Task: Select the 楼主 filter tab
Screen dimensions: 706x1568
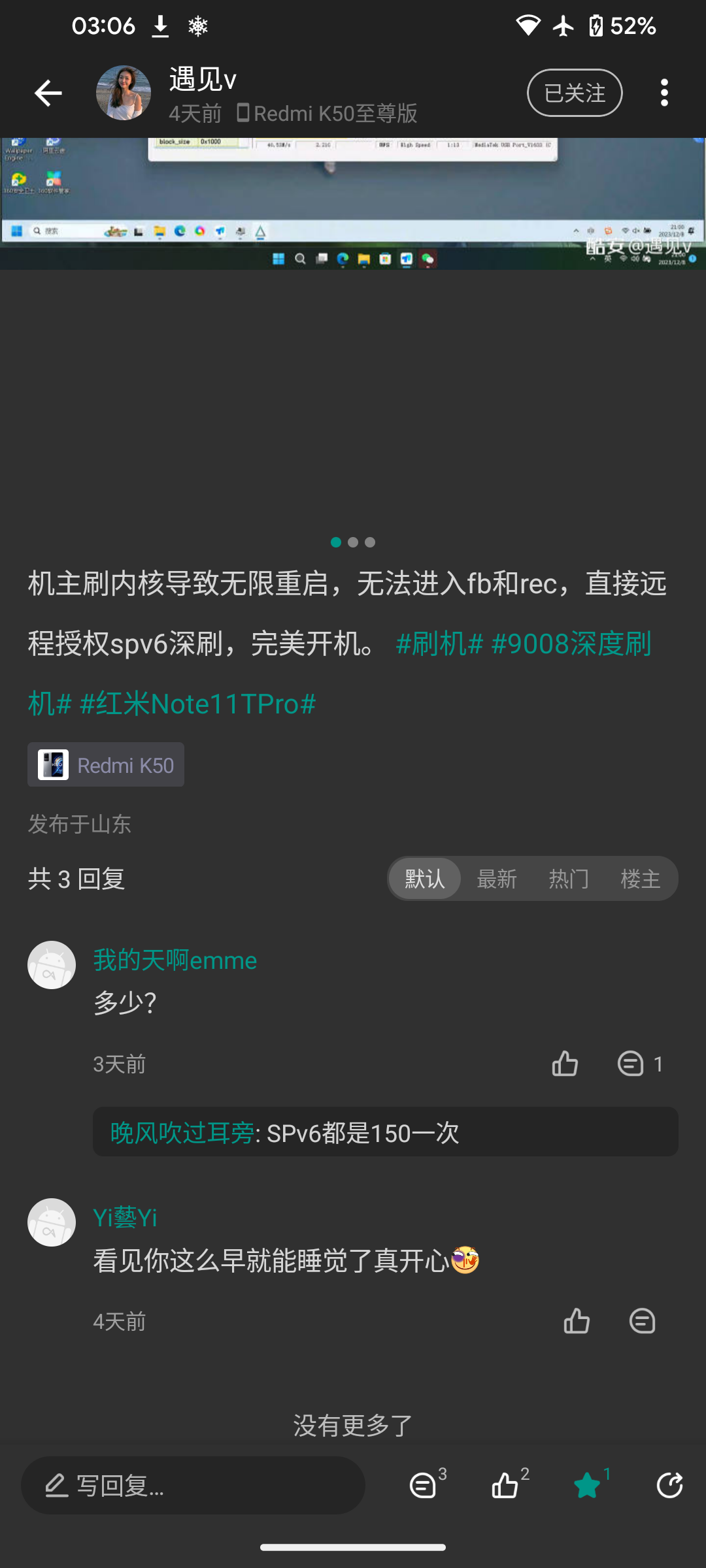Action: 641,879
